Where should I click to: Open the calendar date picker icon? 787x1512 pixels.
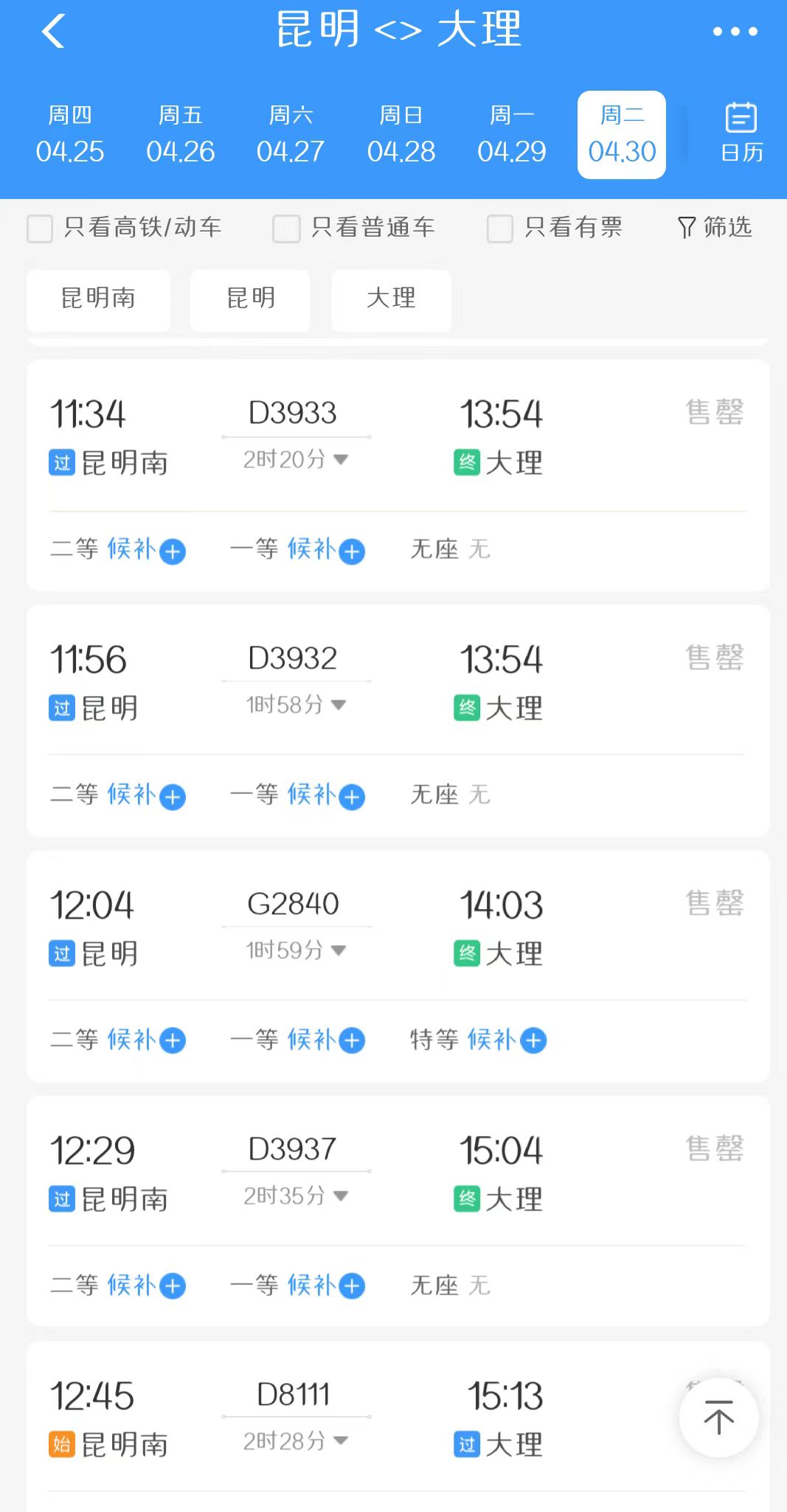coord(739,133)
